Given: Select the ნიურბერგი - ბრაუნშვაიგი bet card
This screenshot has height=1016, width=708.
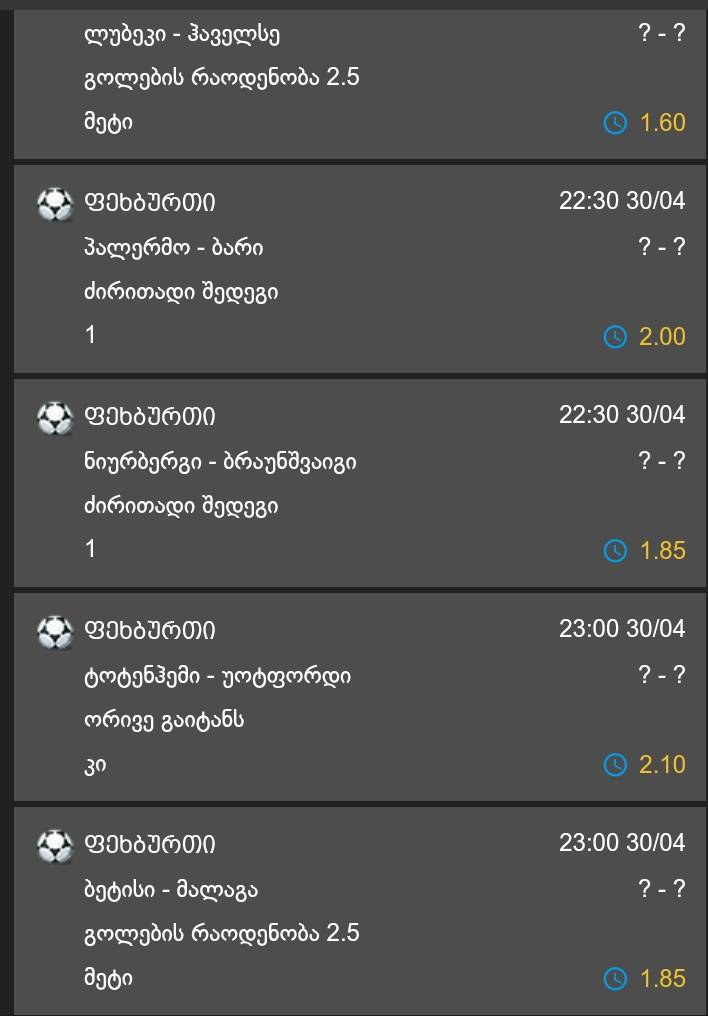Looking at the screenshot, I should [360, 484].
